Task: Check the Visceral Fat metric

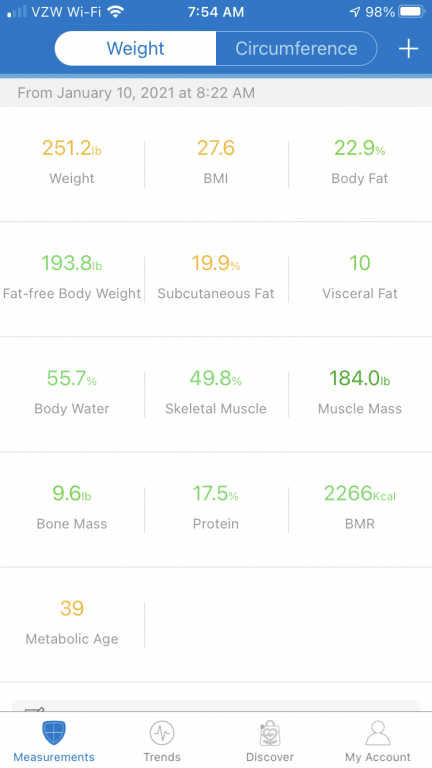Action: tap(360, 279)
